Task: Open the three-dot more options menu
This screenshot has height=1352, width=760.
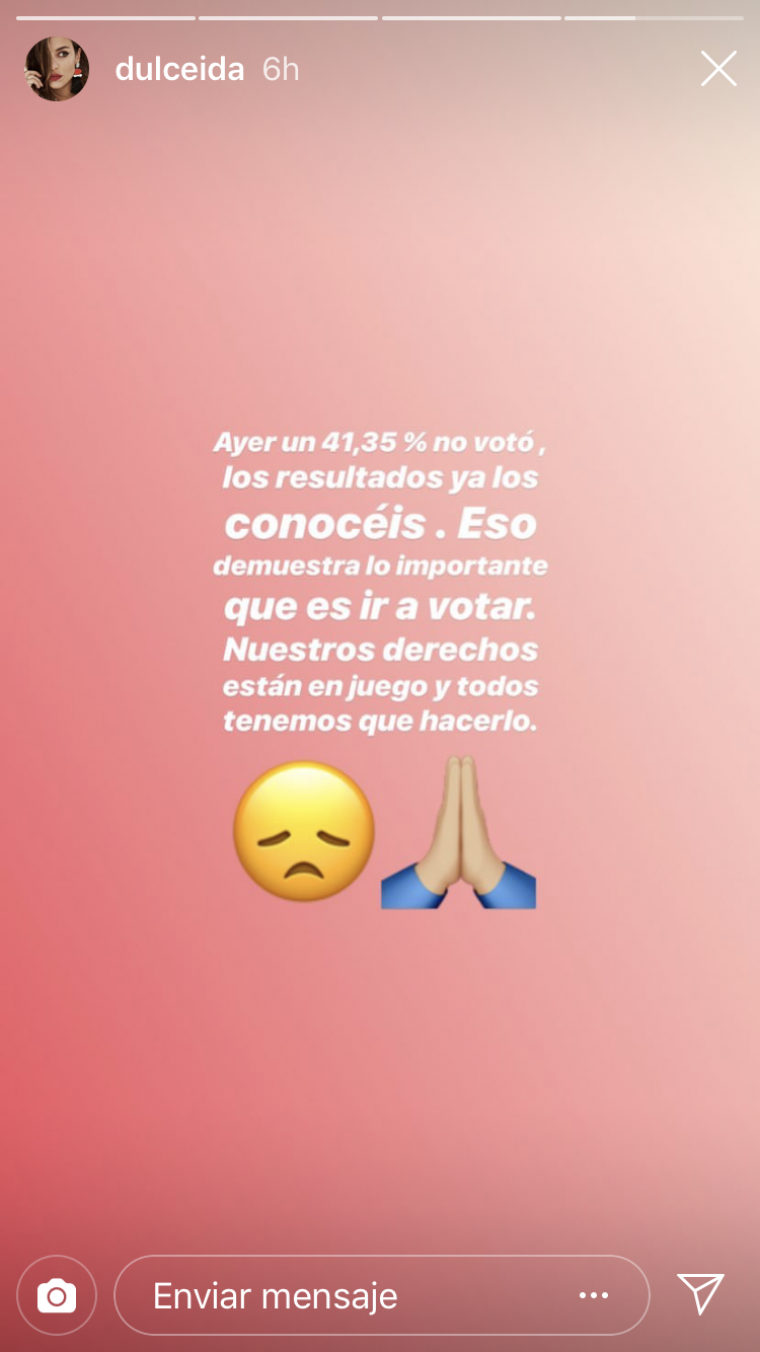Action: 594,1296
